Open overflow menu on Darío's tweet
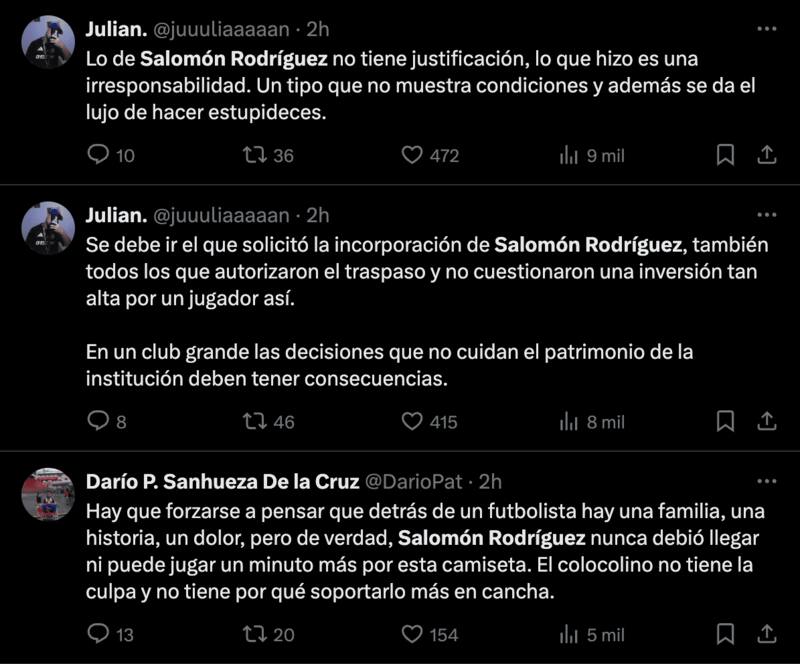The image size is (800, 664). [767, 481]
